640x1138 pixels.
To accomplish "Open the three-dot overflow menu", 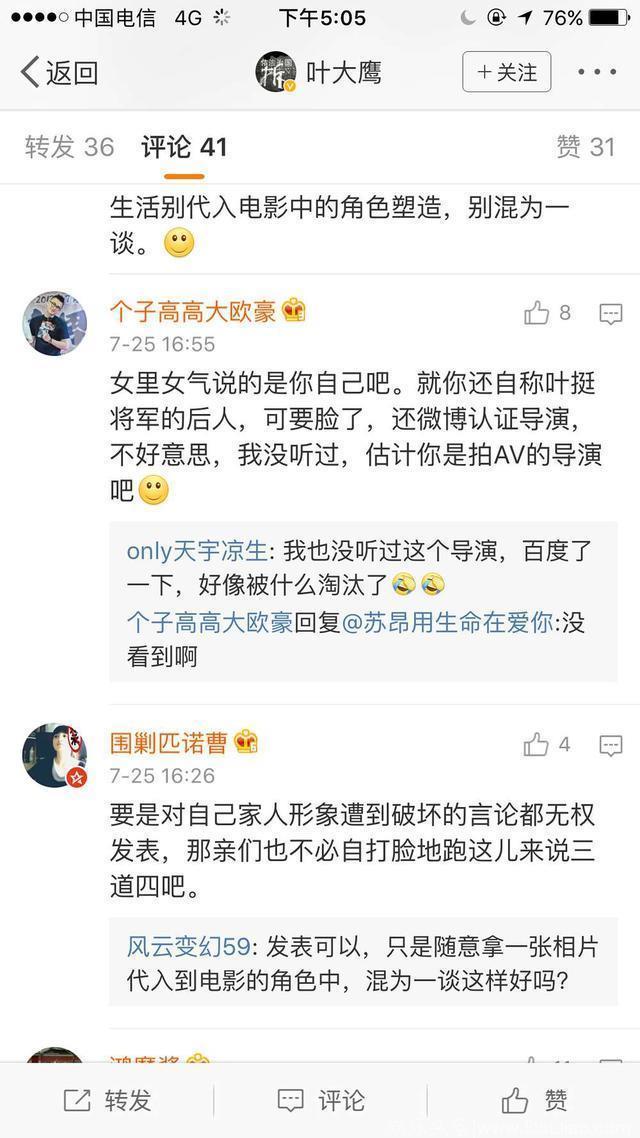I will coord(597,72).
